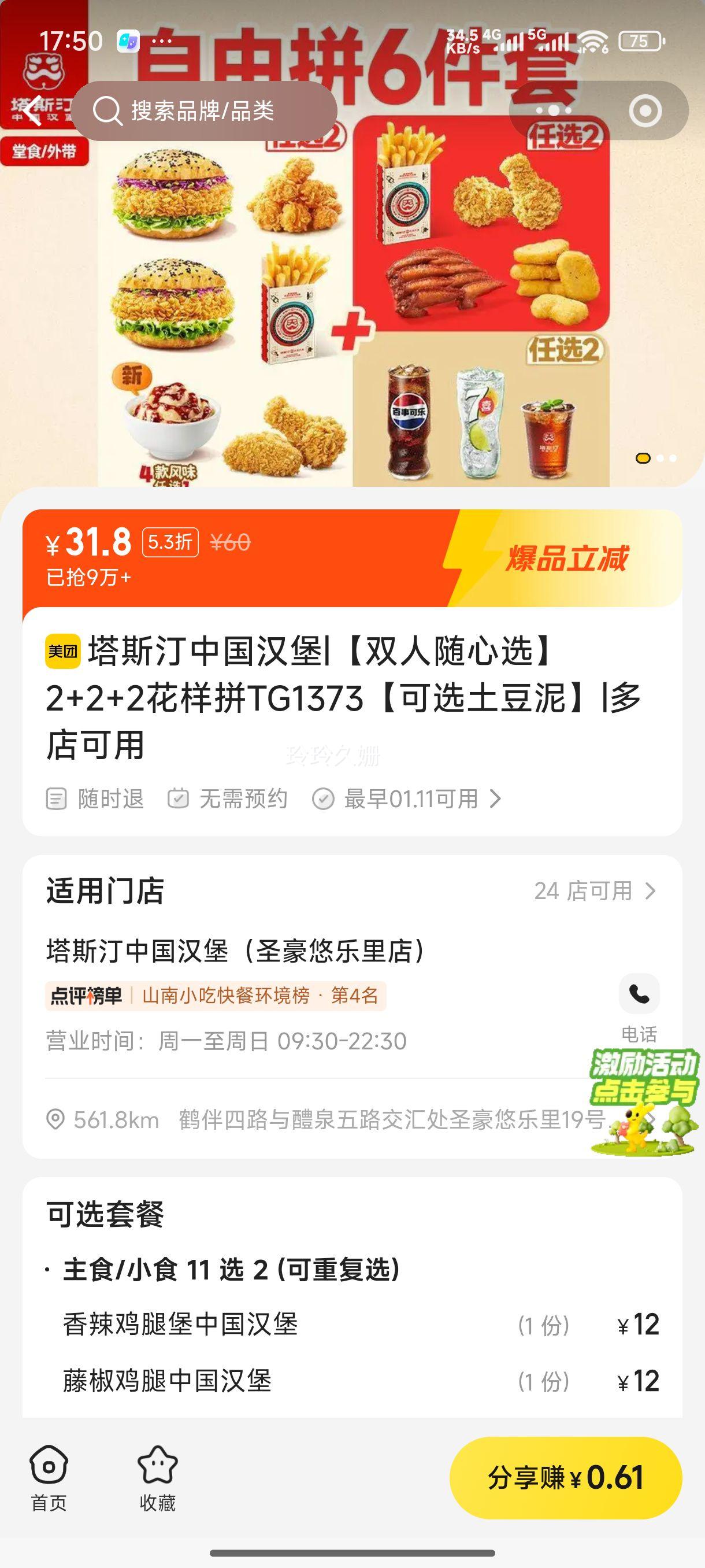
Task: Open the search magnifier icon
Action: [109, 110]
